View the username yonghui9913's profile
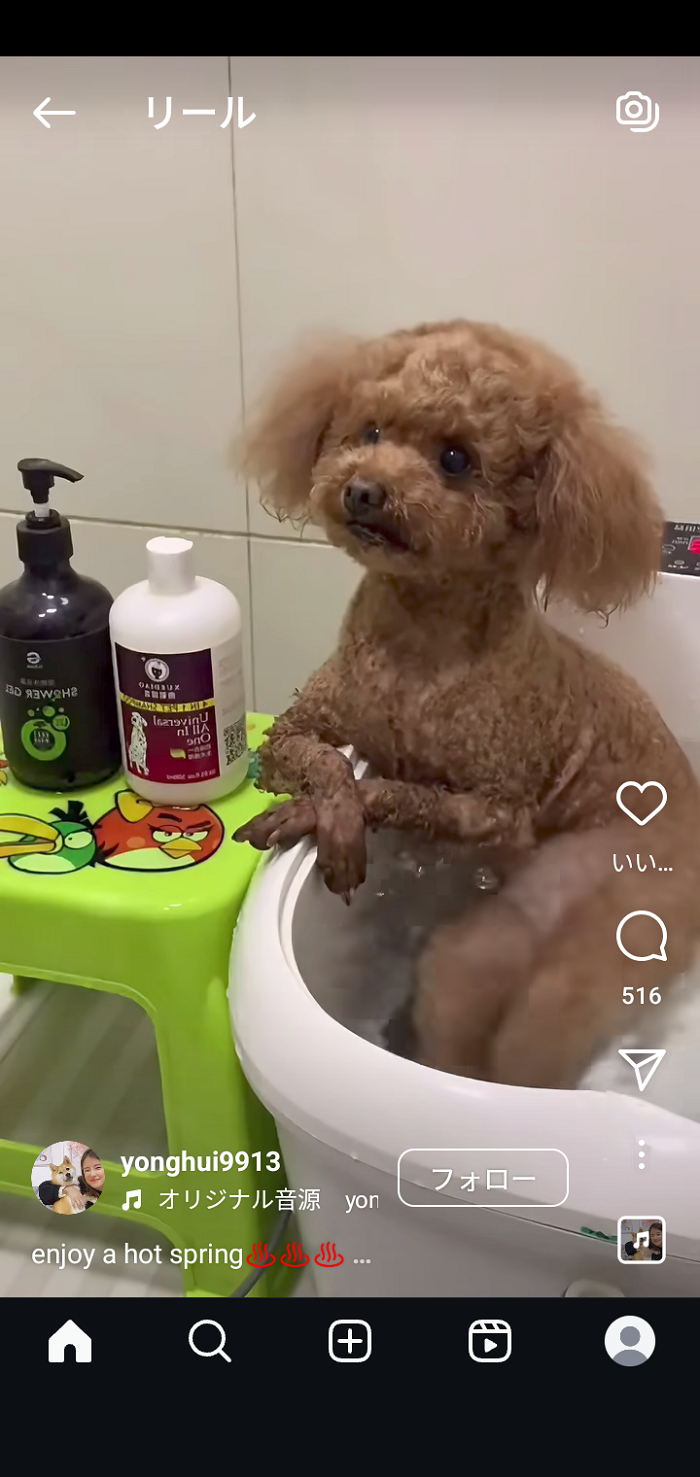The width and height of the screenshot is (700, 1477). point(200,1162)
